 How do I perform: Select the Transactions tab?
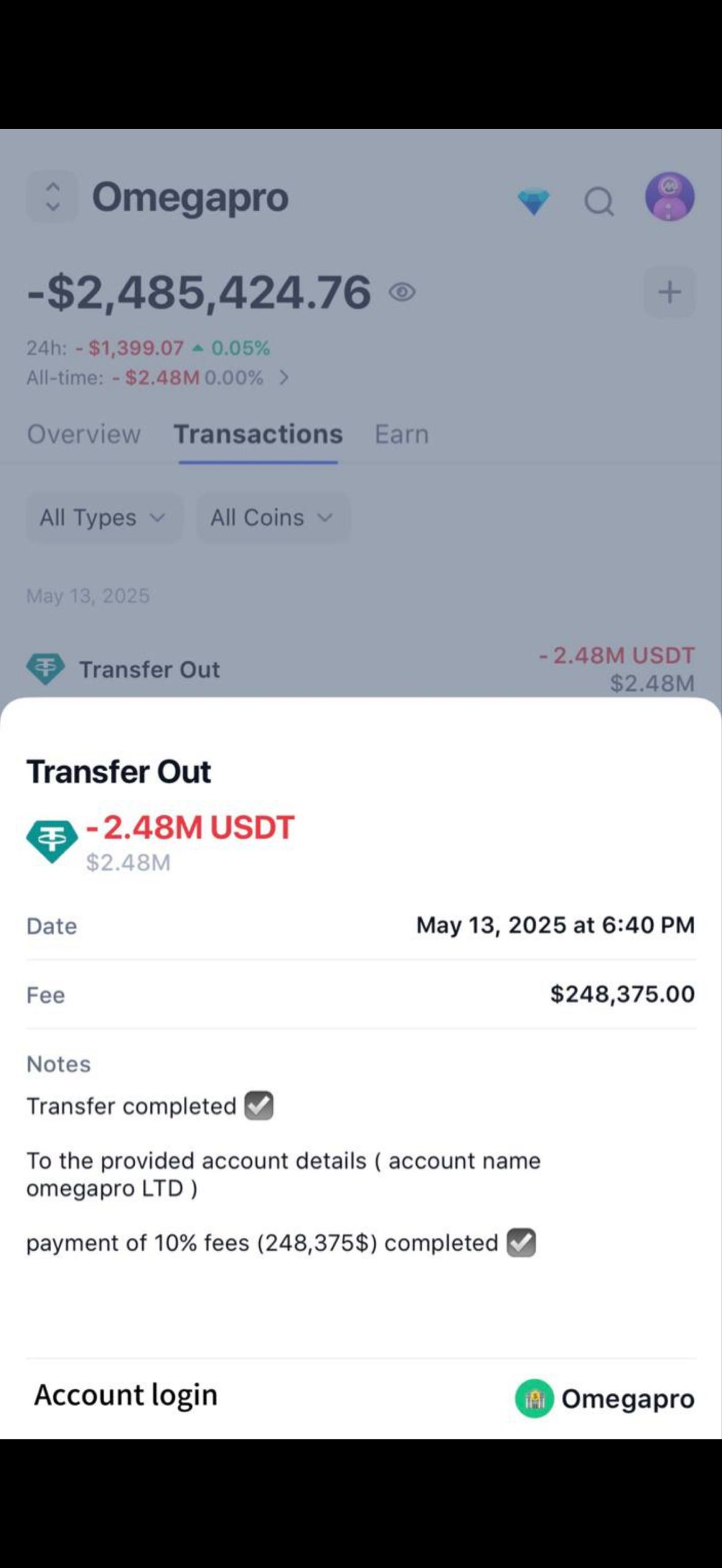tap(258, 434)
